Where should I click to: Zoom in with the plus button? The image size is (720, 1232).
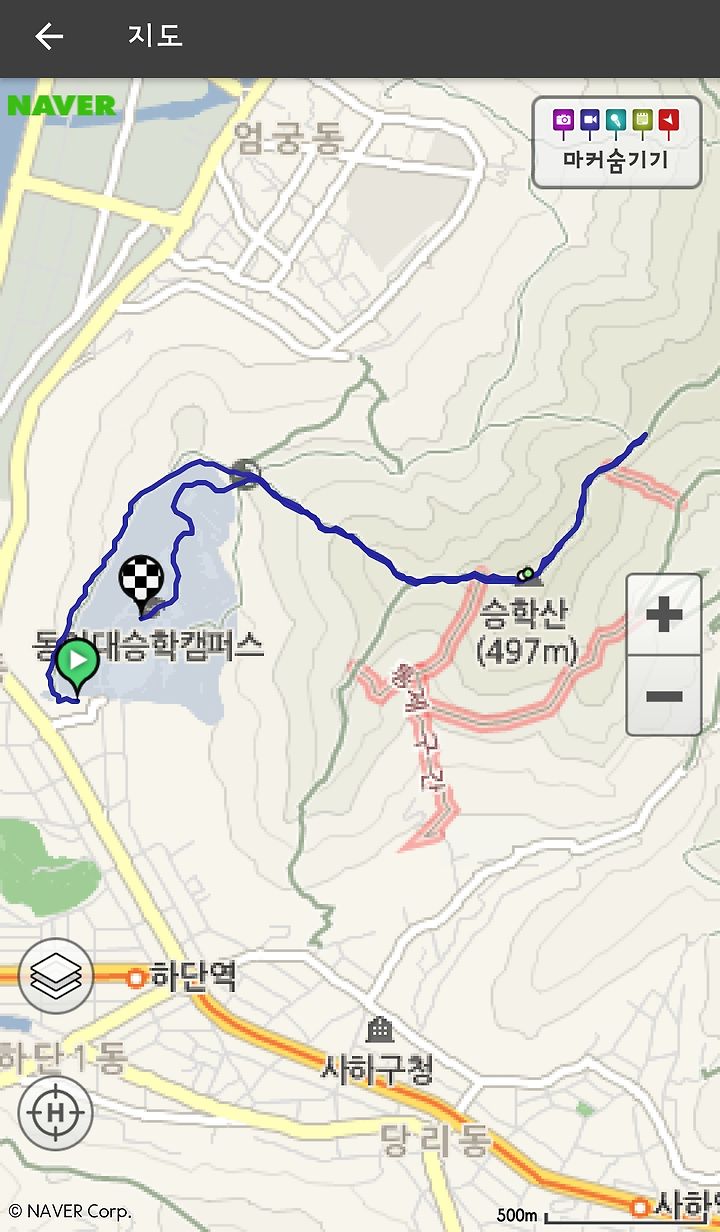663,614
